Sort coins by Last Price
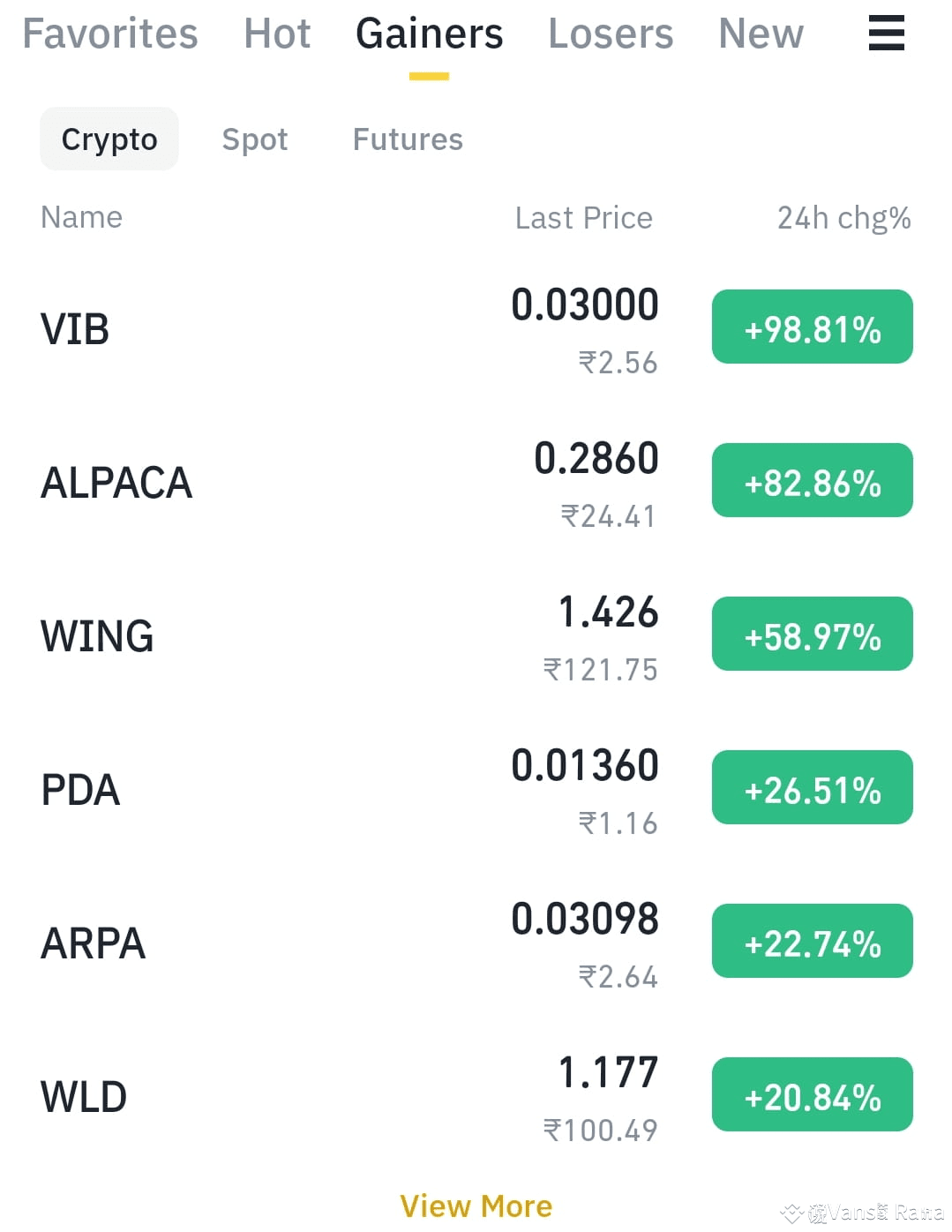 [x=583, y=218]
